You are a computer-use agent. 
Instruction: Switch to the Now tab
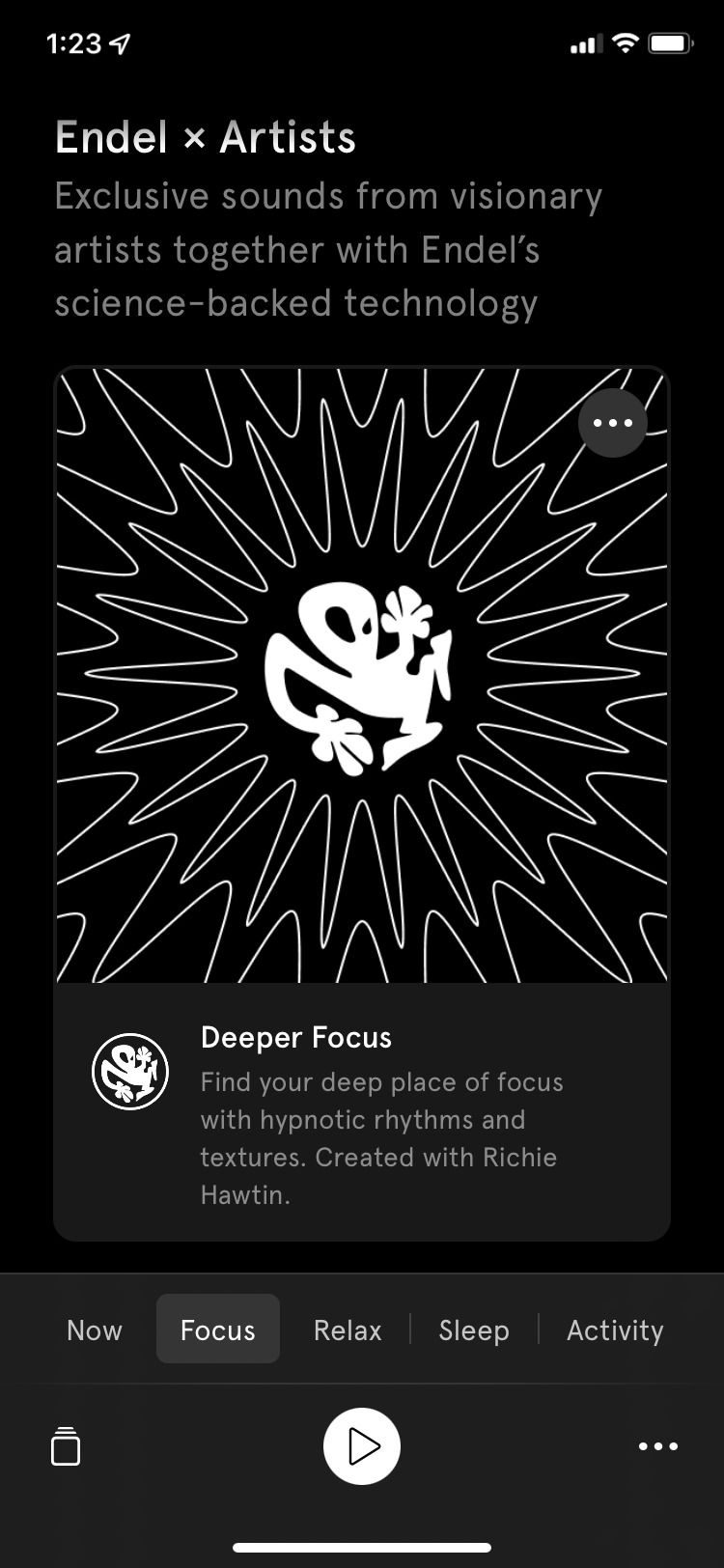point(95,1330)
